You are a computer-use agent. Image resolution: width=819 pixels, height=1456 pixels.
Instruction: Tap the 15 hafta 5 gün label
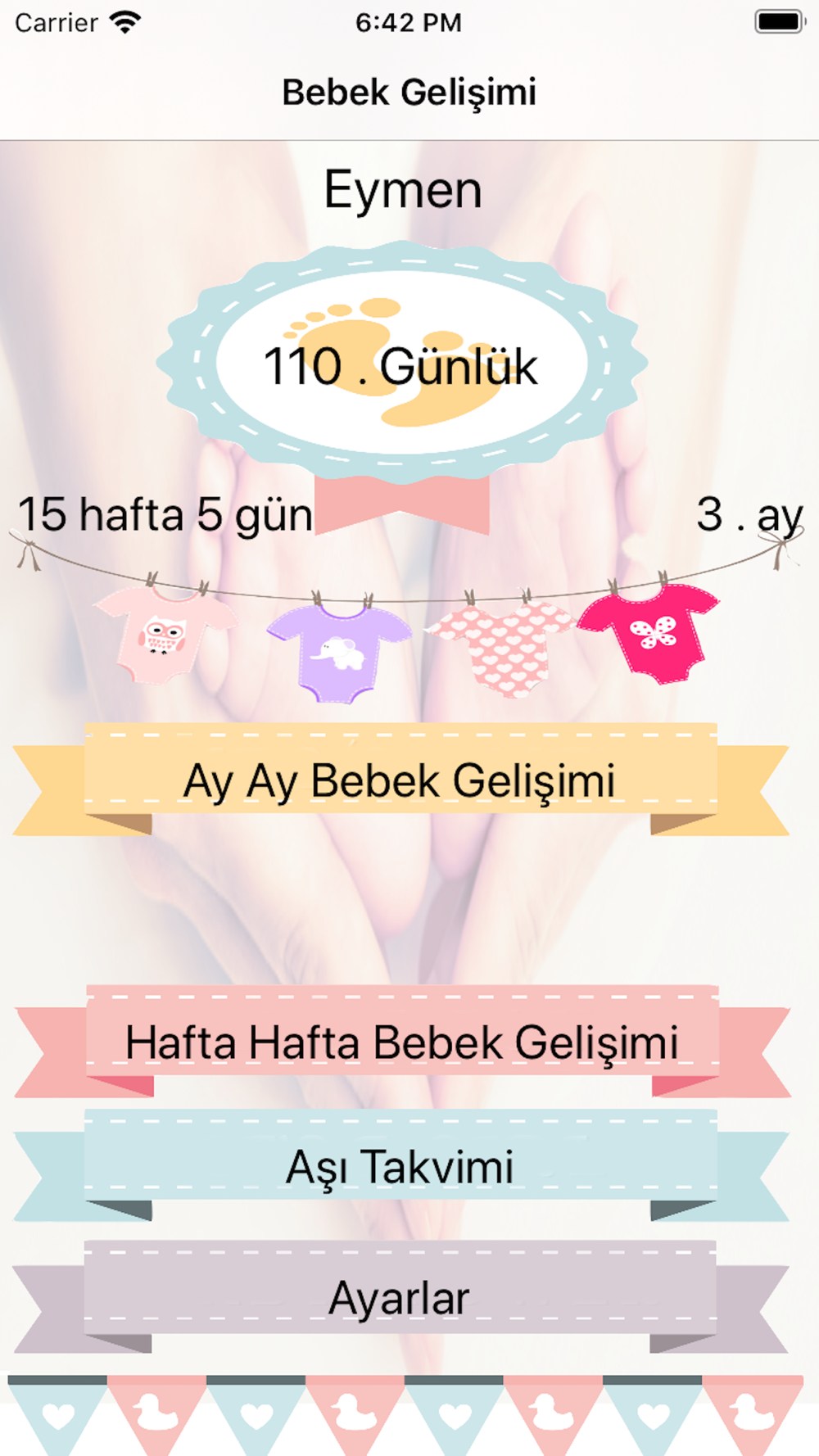pos(164,514)
